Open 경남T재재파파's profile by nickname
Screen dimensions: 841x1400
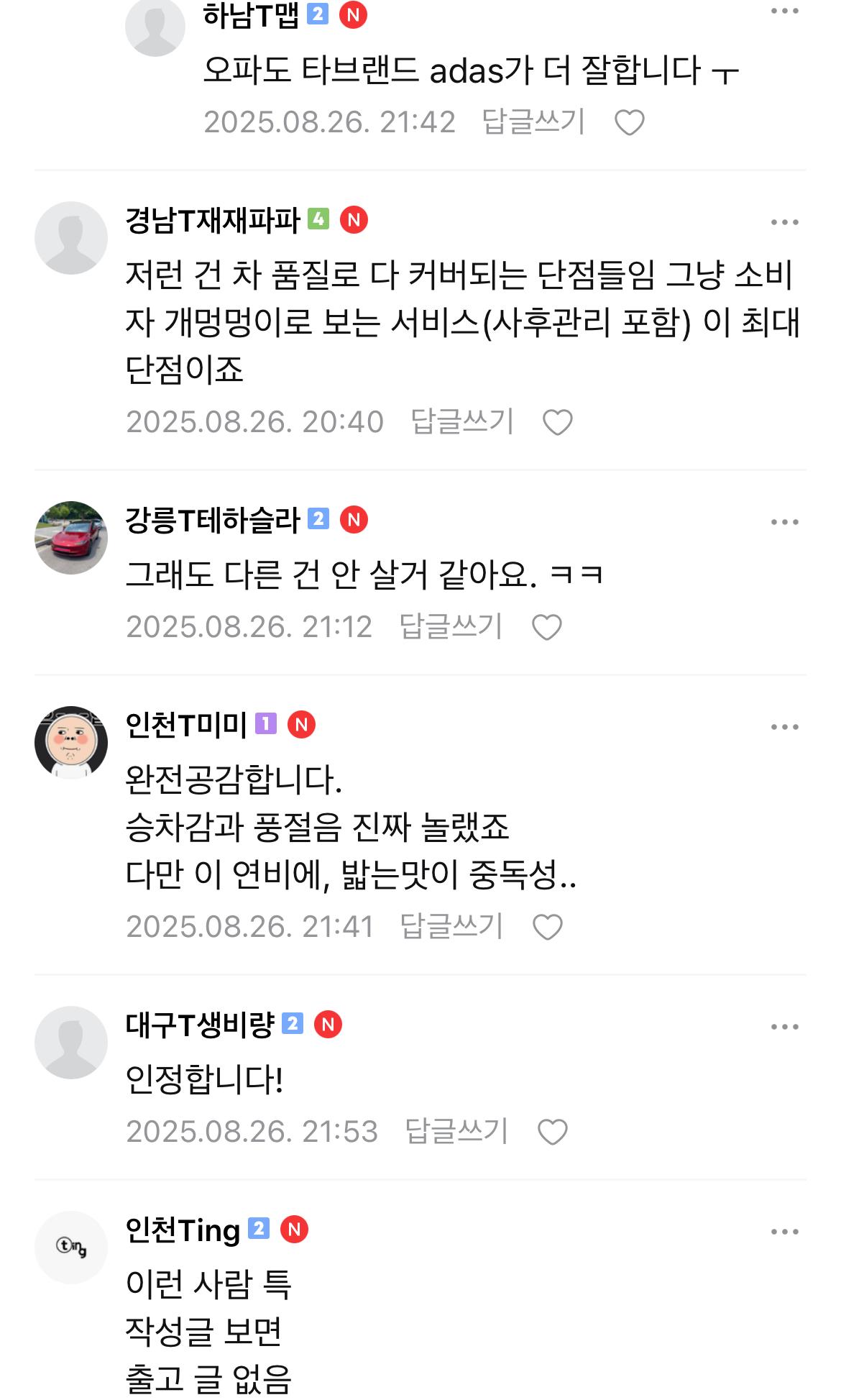[212, 220]
